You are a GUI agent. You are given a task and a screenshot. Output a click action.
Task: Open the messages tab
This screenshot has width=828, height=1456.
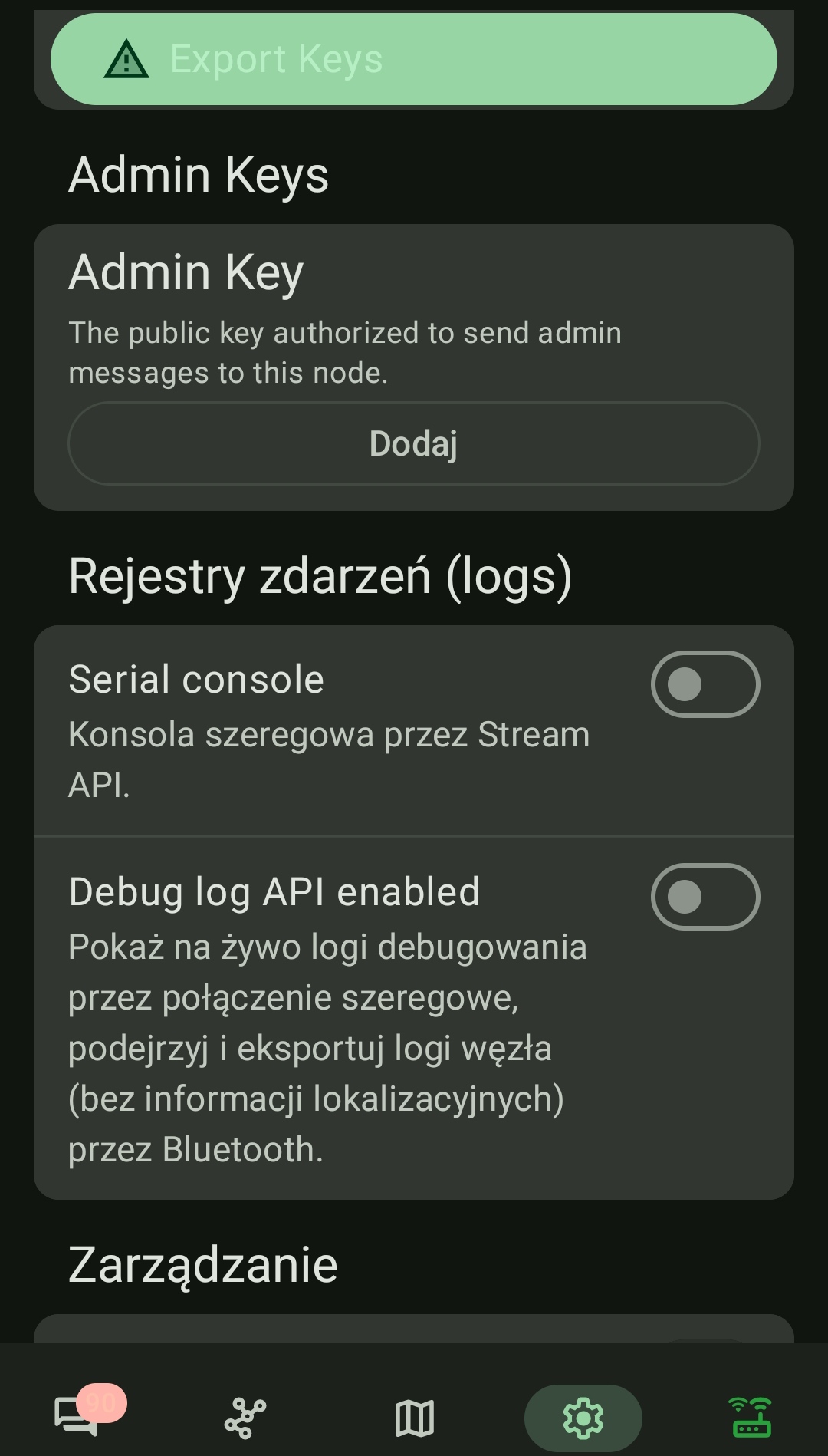click(77, 1416)
